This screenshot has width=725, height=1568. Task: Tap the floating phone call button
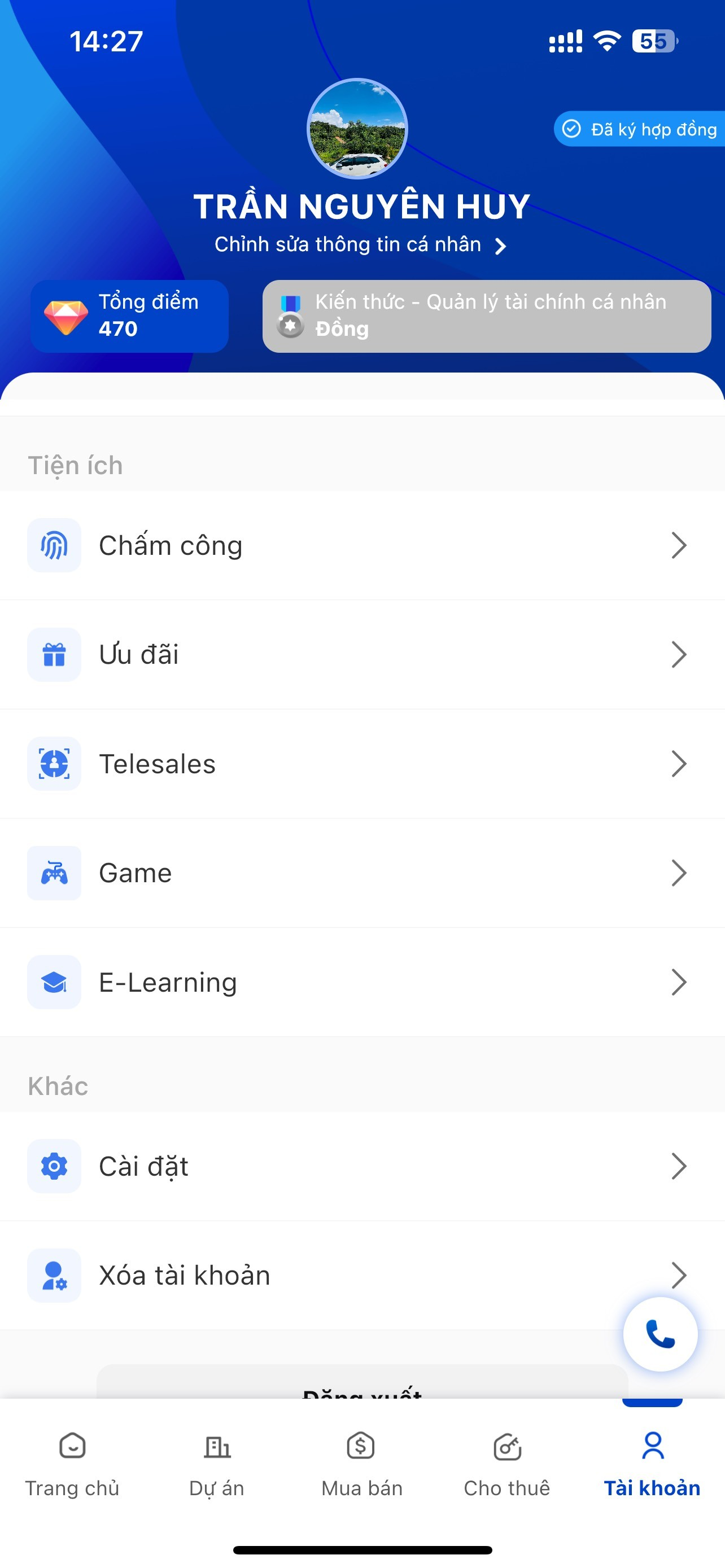pos(660,1334)
